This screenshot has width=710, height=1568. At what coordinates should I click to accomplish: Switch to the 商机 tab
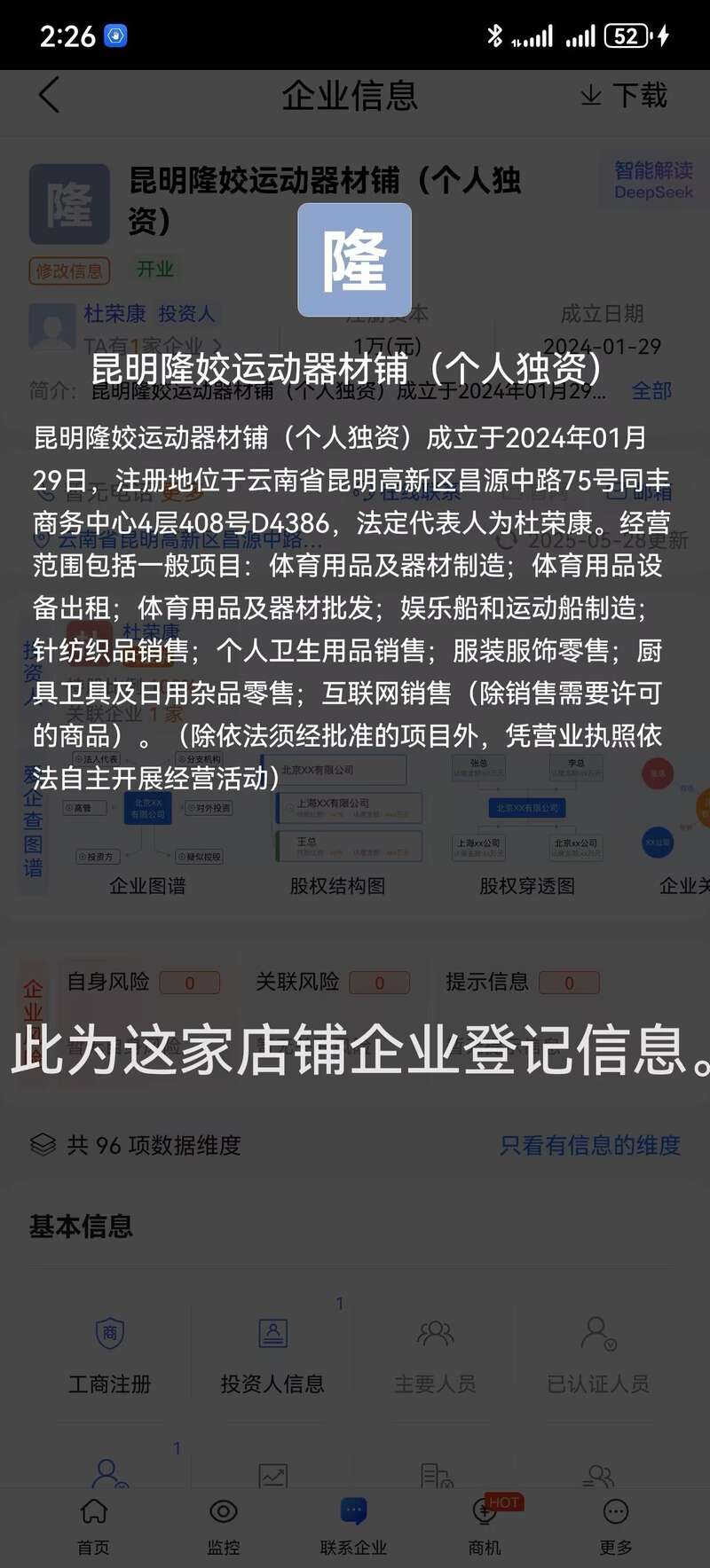[485, 1525]
